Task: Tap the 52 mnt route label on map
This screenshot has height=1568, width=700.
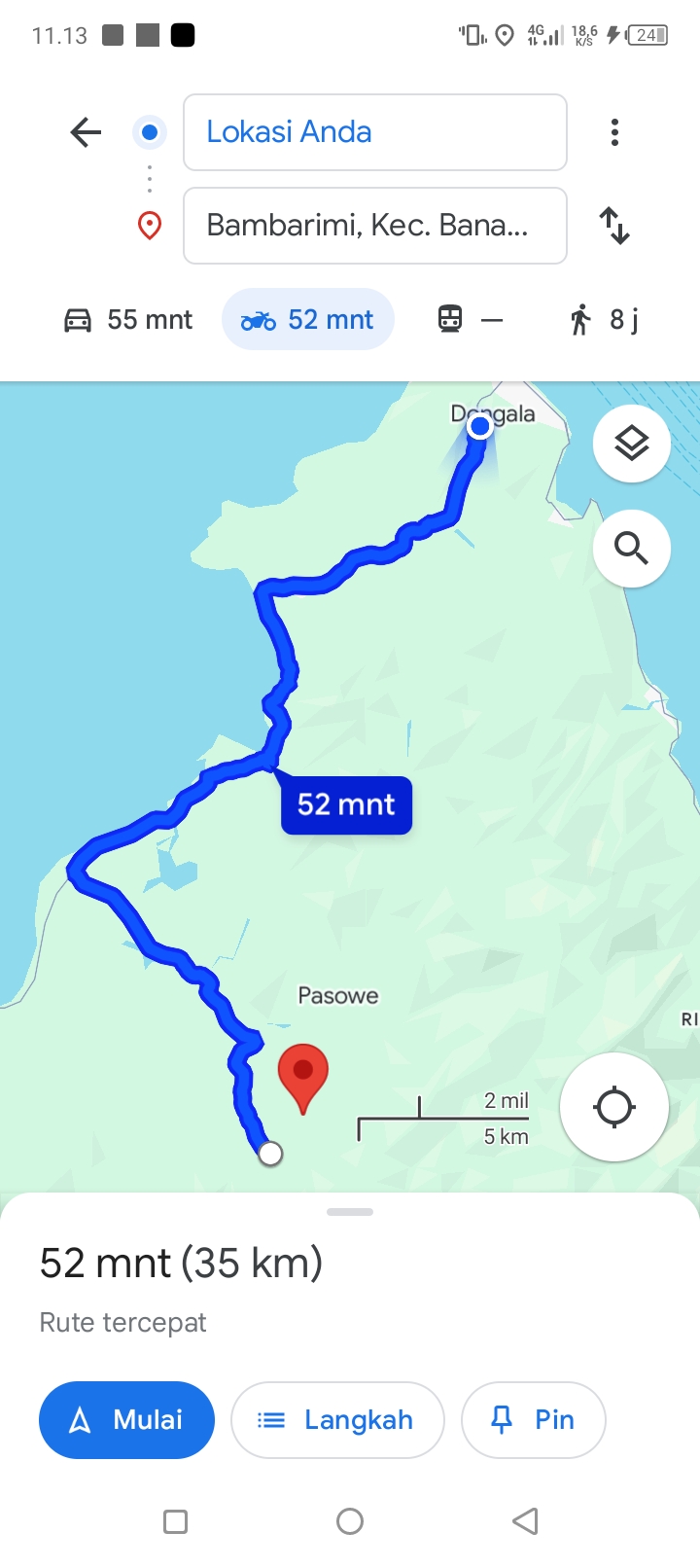Action: pos(346,804)
